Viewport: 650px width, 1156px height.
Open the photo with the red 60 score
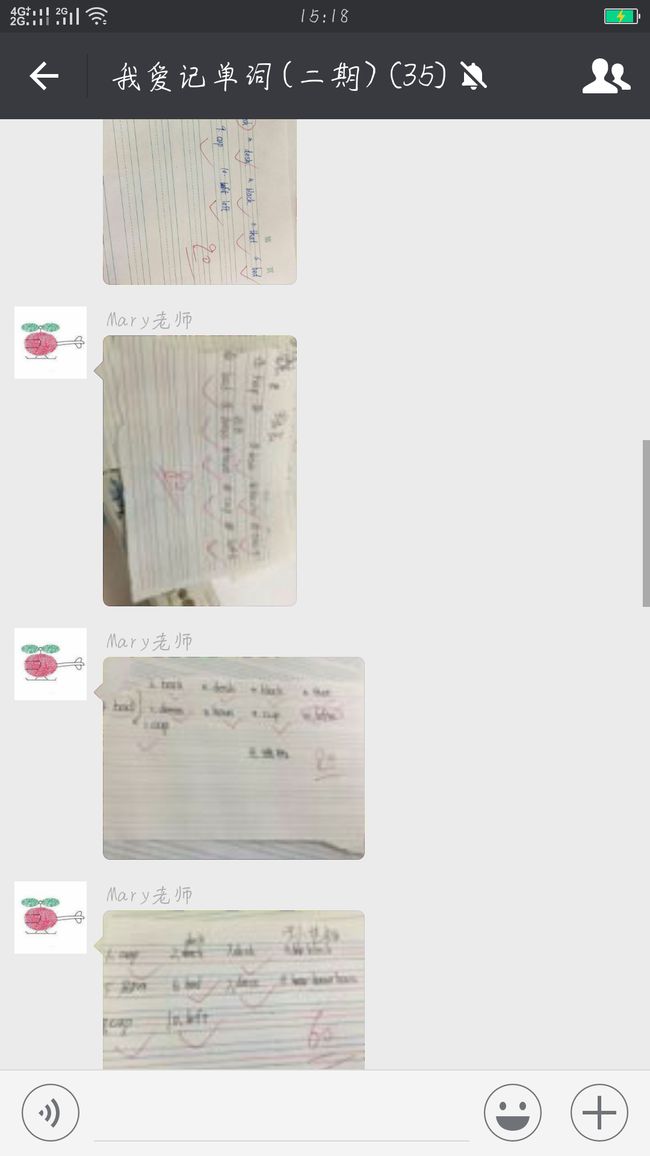click(x=234, y=989)
